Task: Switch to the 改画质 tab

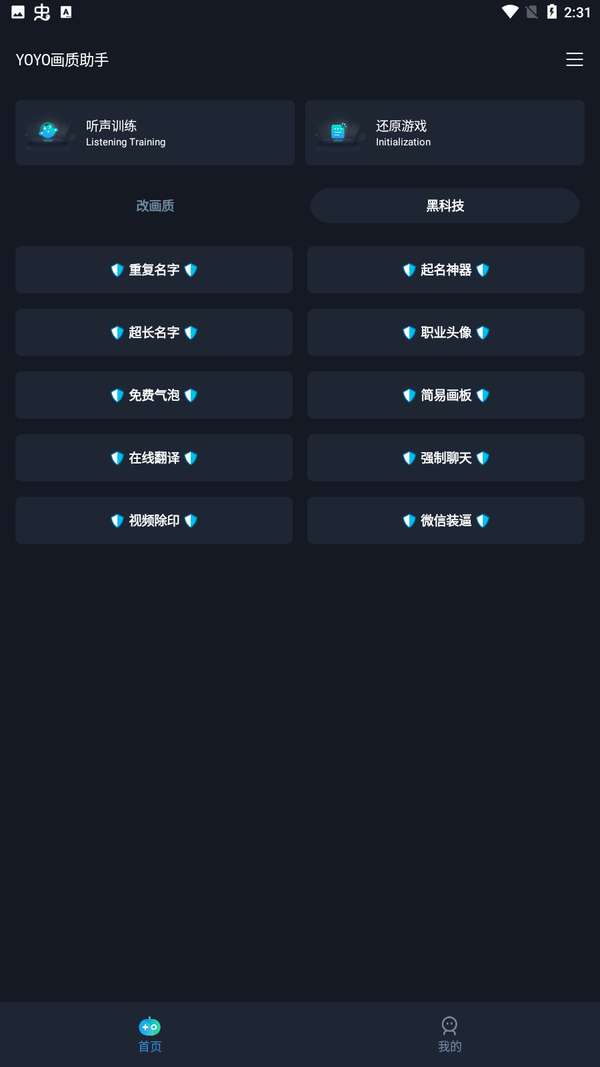Action: click(155, 206)
